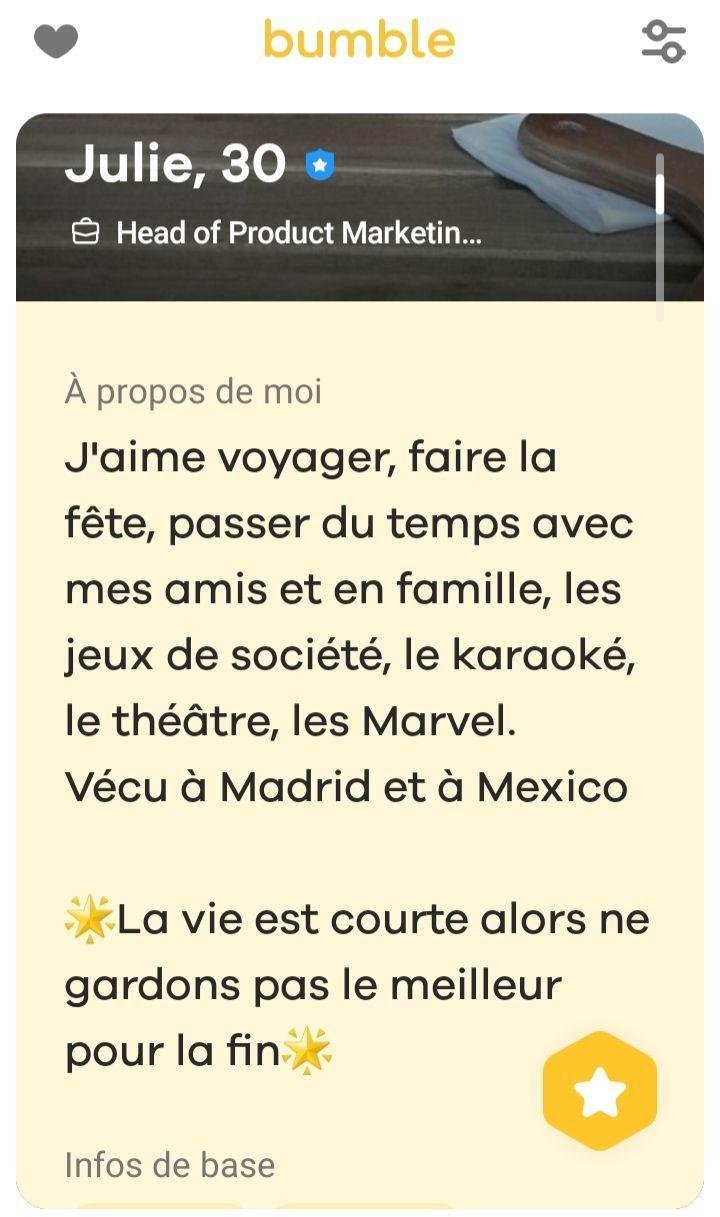Open the filter settings sliders
The width and height of the screenshot is (720, 1217).
(663, 41)
